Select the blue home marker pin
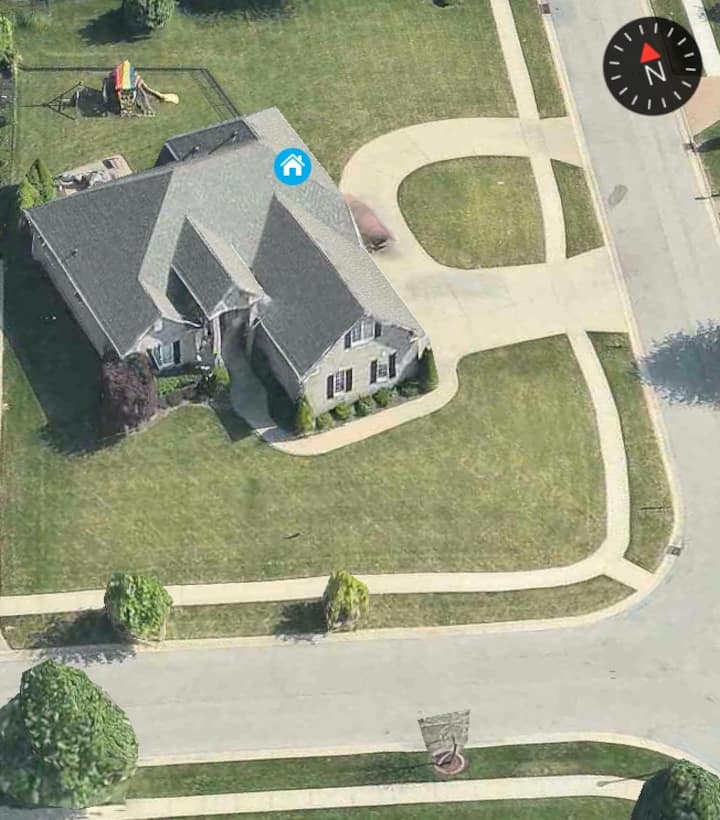720x820 pixels. click(x=292, y=166)
